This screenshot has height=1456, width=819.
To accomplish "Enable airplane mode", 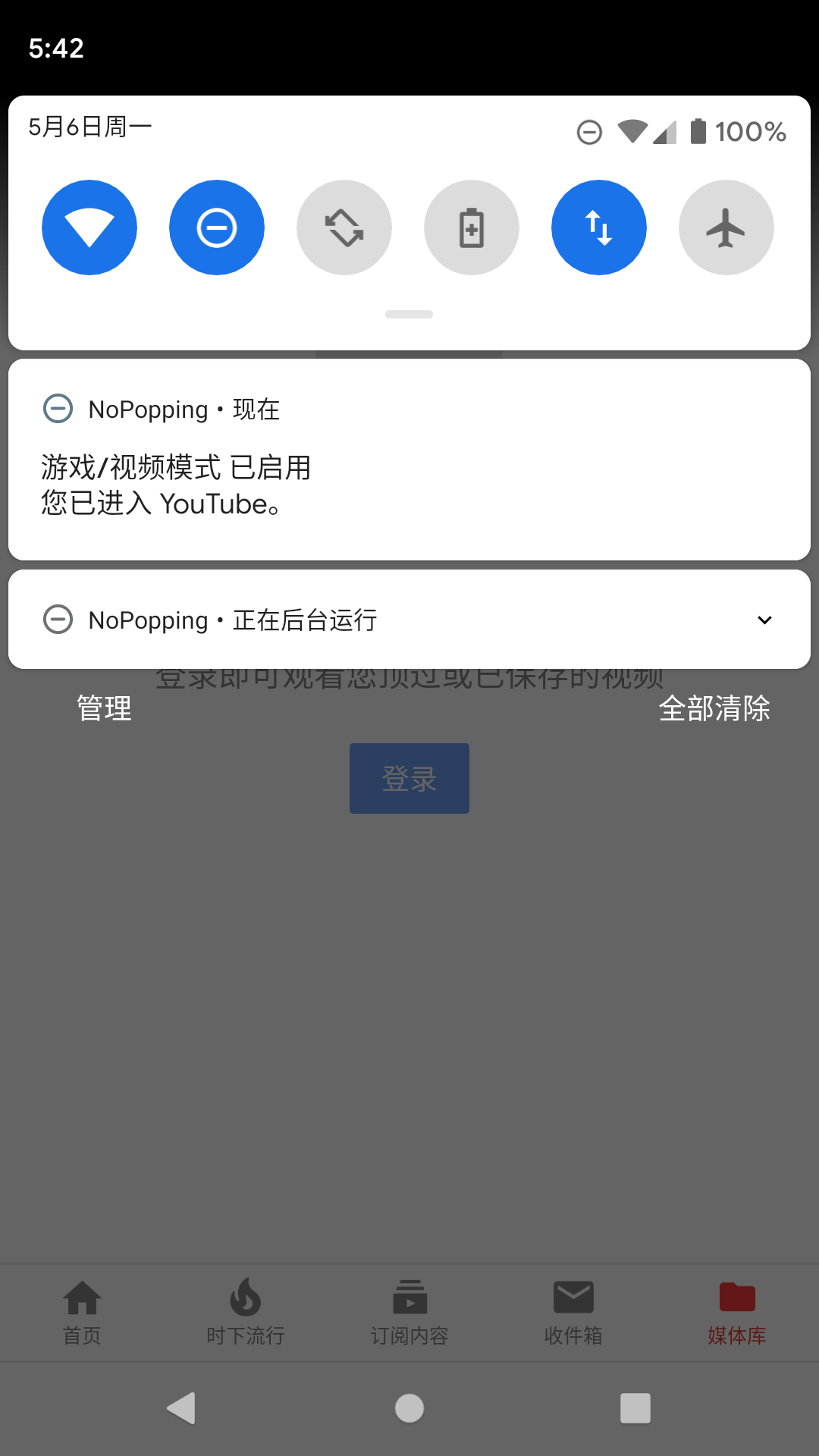I will 726,227.
